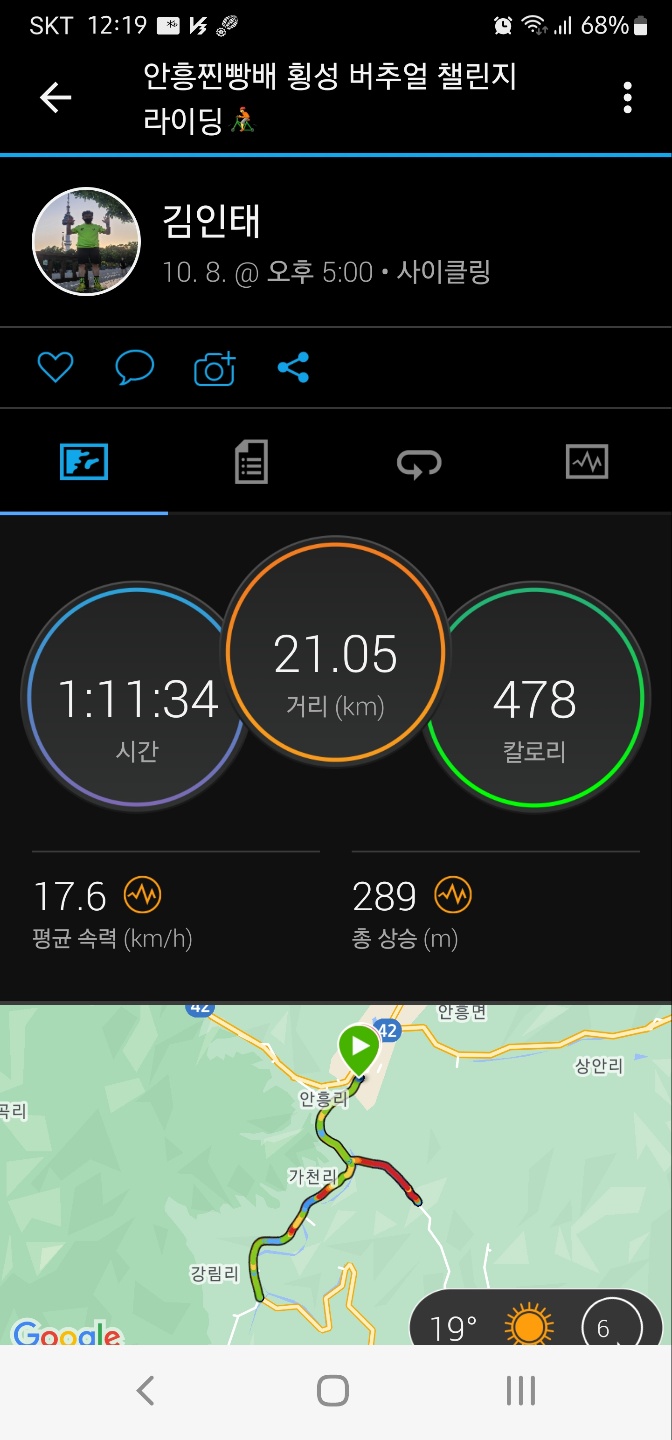Switch to the laps tab
The width and height of the screenshot is (672, 1440).
point(419,462)
